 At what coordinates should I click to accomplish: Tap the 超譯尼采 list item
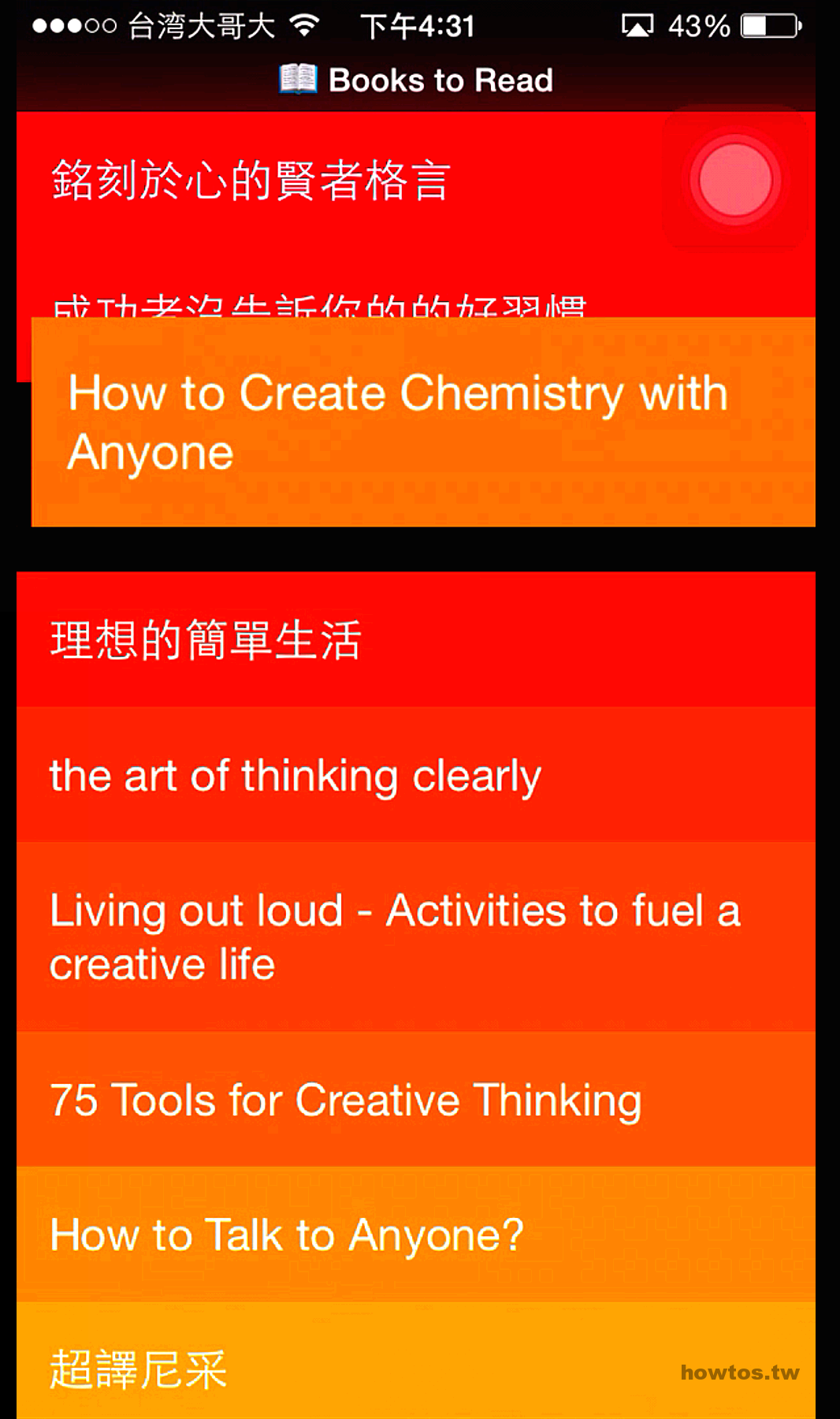coord(416,1361)
